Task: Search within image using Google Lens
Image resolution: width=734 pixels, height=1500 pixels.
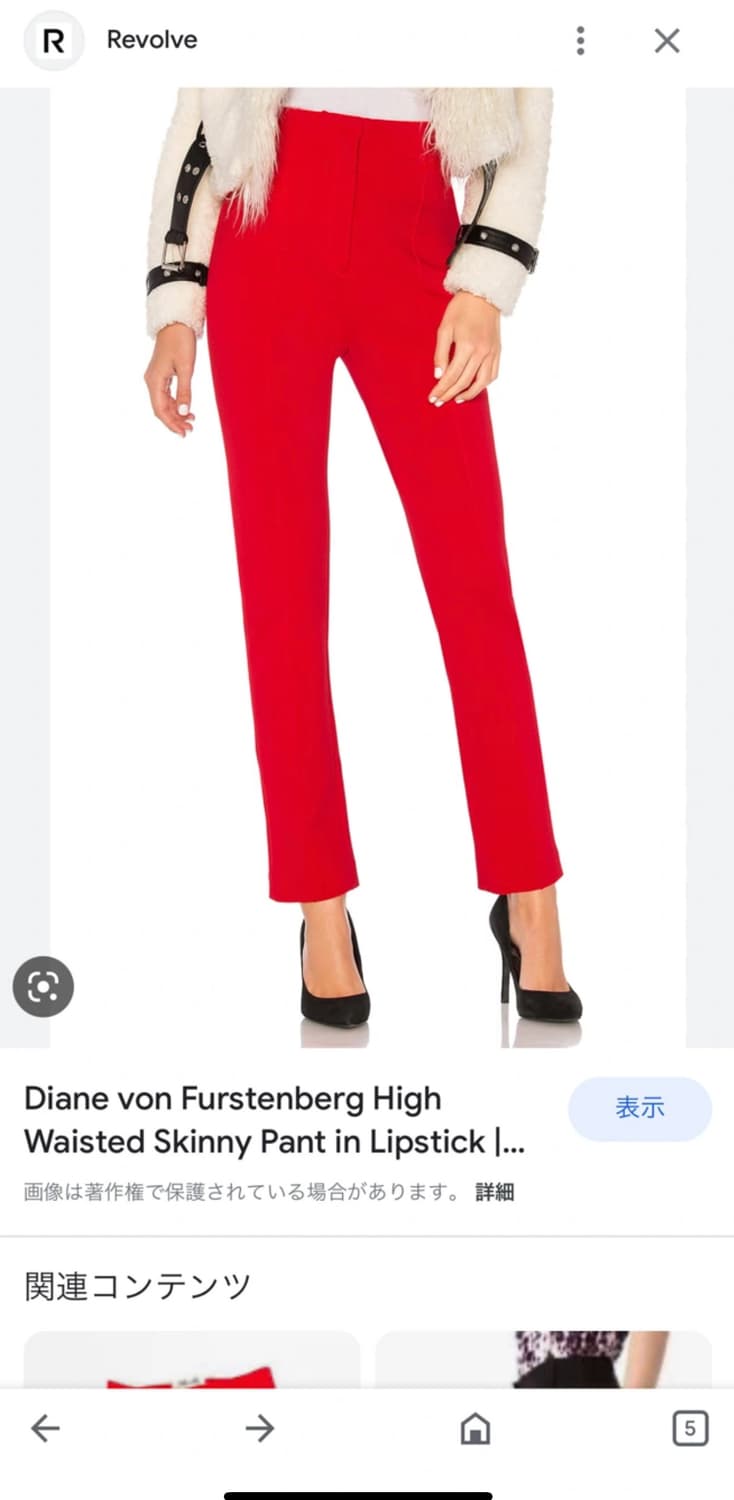Action: click(x=43, y=986)
